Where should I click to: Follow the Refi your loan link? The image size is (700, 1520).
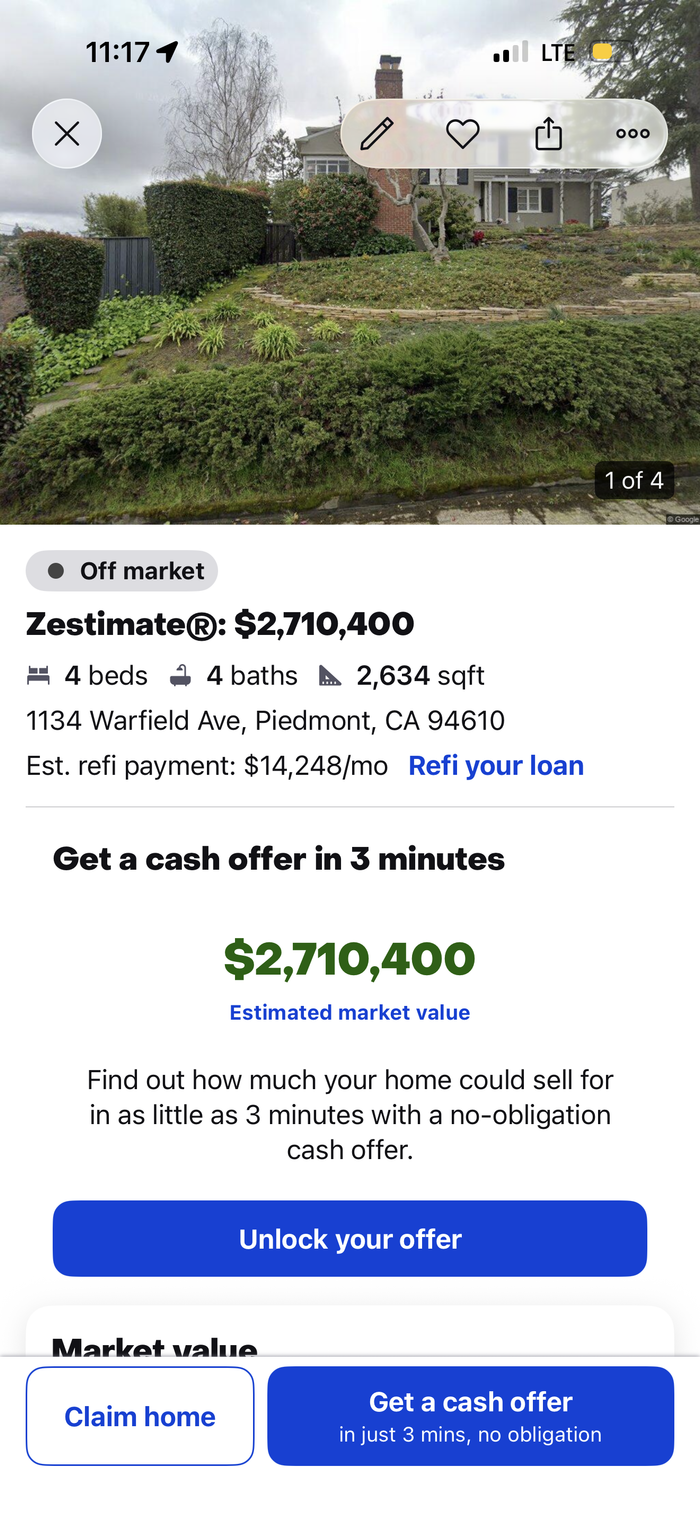[x=496, y=765]
